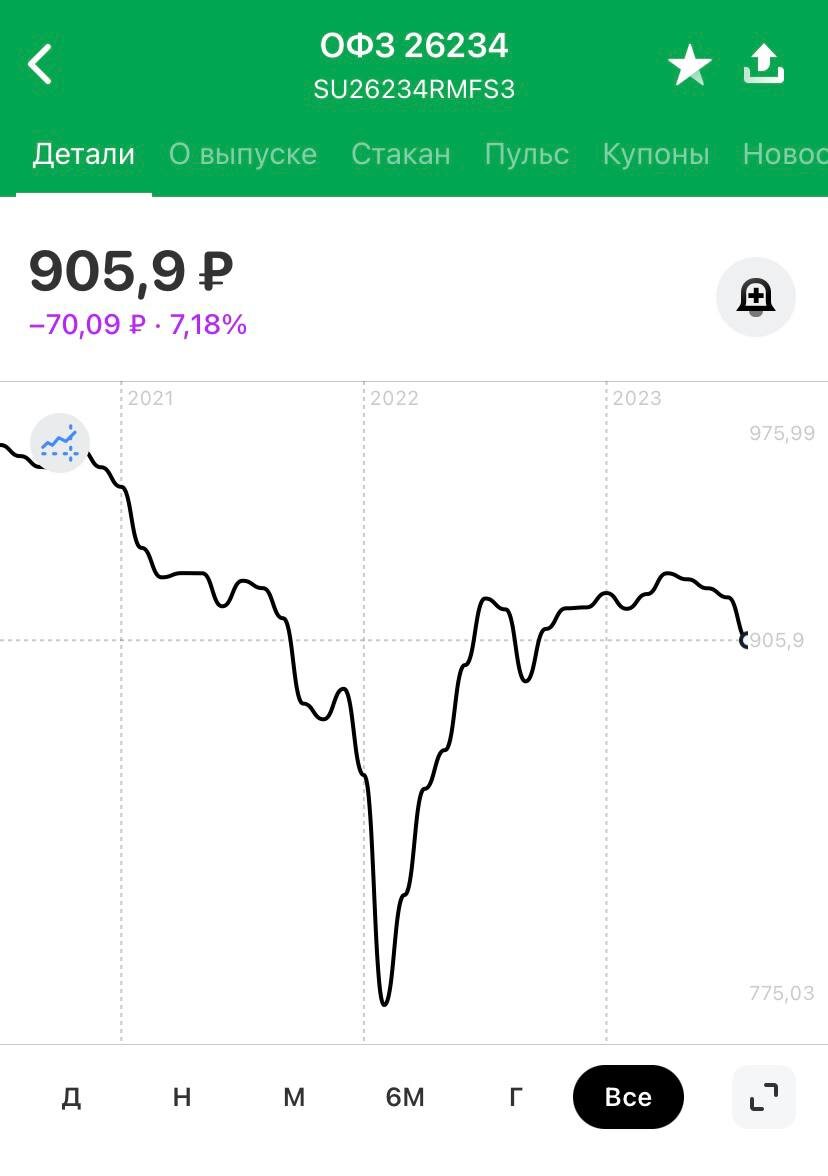Share this bond page
Screen dimensions: 828x1176
click(x=764, y=65)
